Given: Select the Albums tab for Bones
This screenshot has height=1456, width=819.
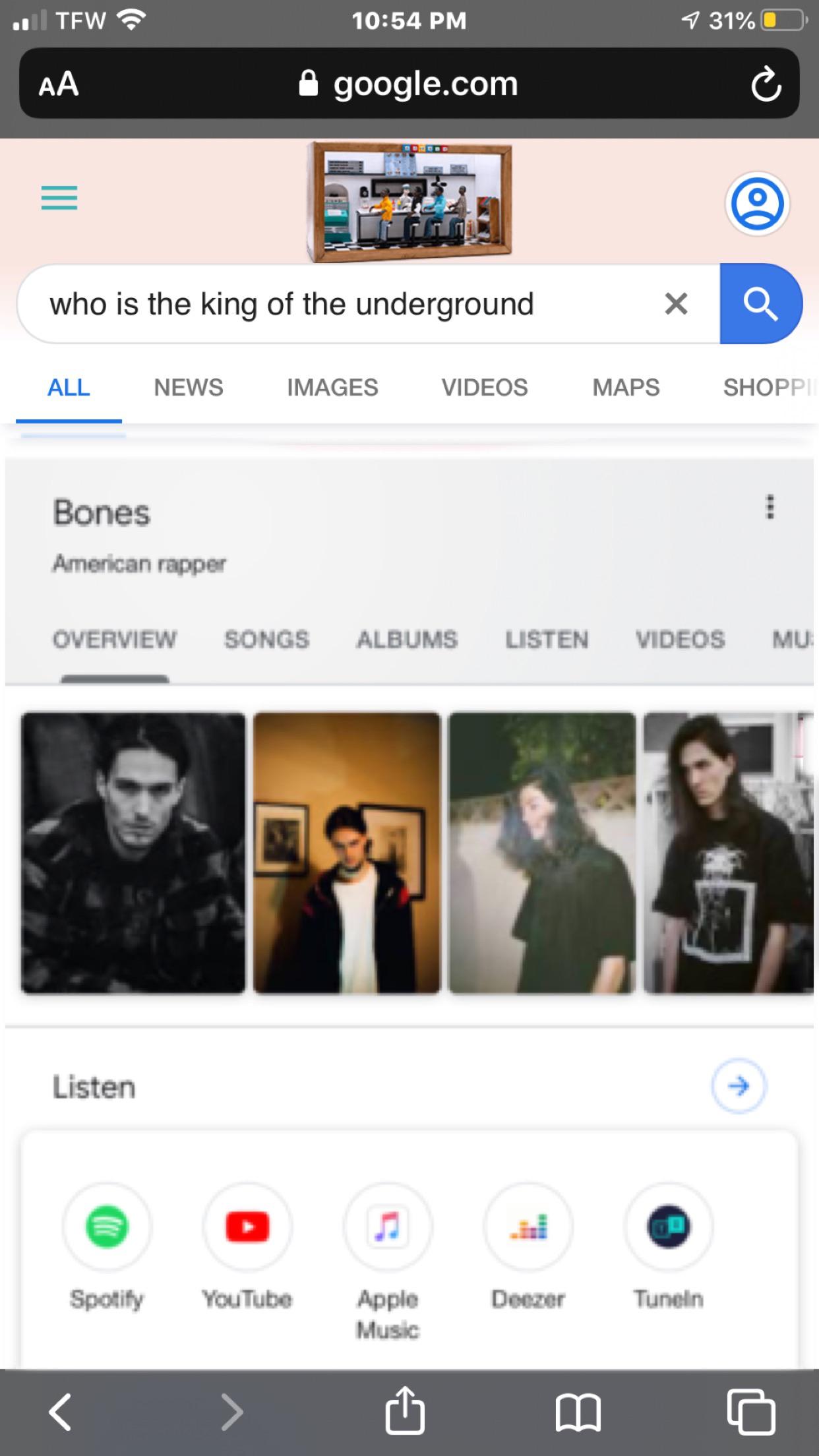Looking at the screenshot, I should tap(407, 639).
